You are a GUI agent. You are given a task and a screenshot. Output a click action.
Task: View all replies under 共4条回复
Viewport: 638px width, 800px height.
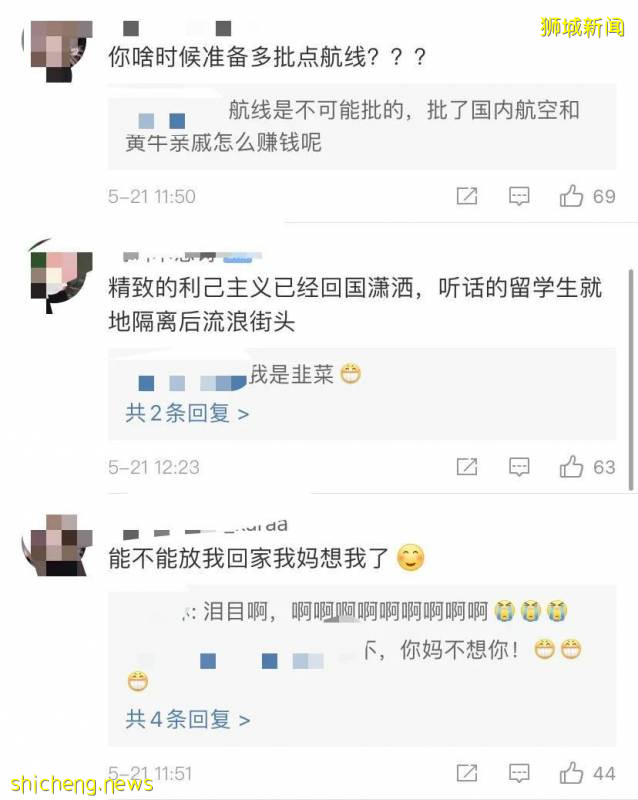coord(187,718)
